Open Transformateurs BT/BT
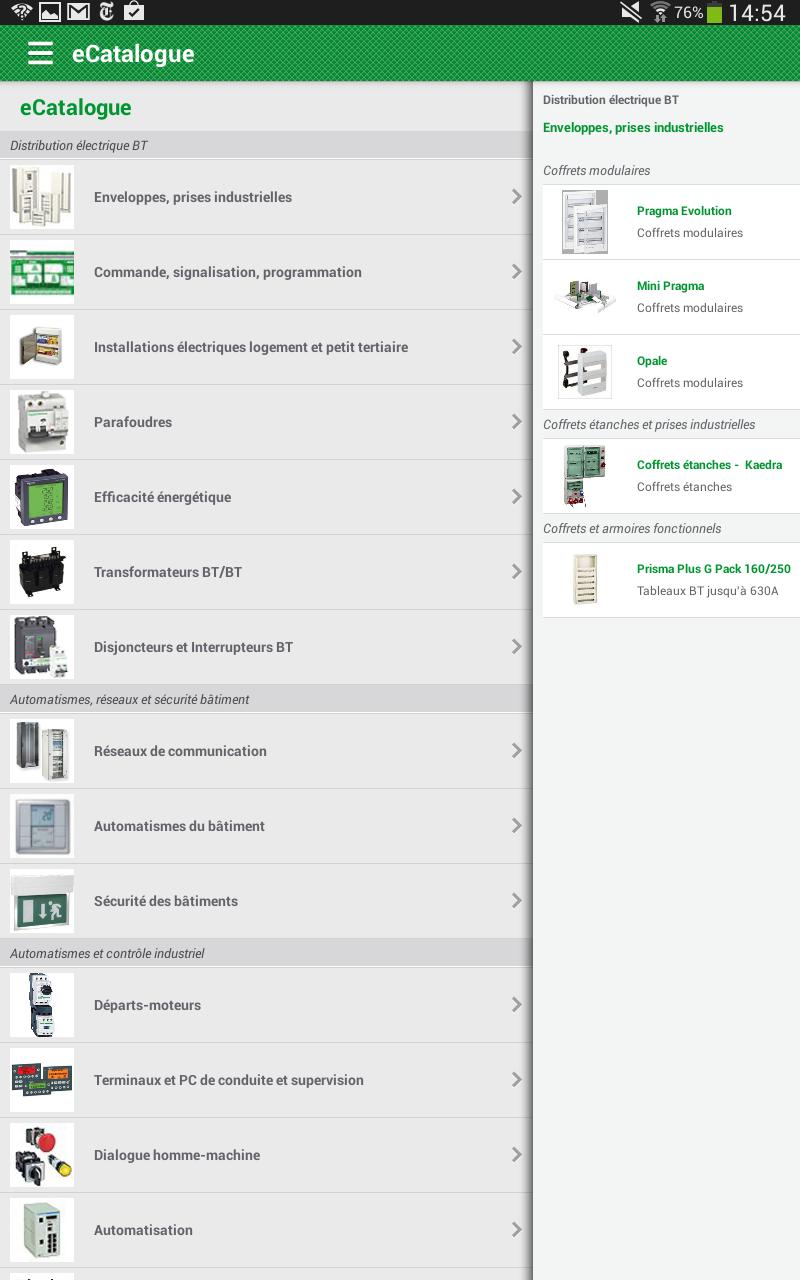 pyautogui.click(x=266, y=572)
